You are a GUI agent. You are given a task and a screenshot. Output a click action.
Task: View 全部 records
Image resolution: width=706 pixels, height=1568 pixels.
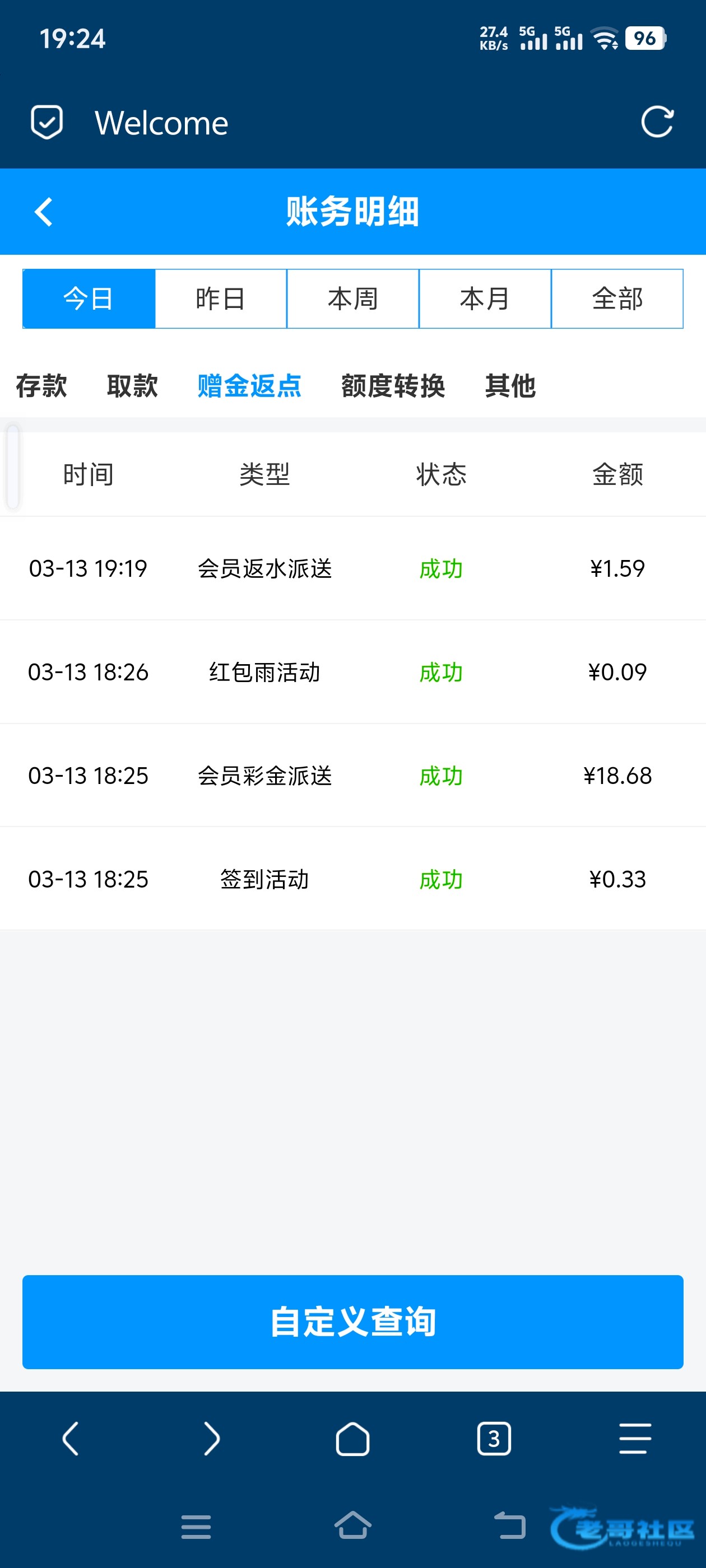coord(617,299)
